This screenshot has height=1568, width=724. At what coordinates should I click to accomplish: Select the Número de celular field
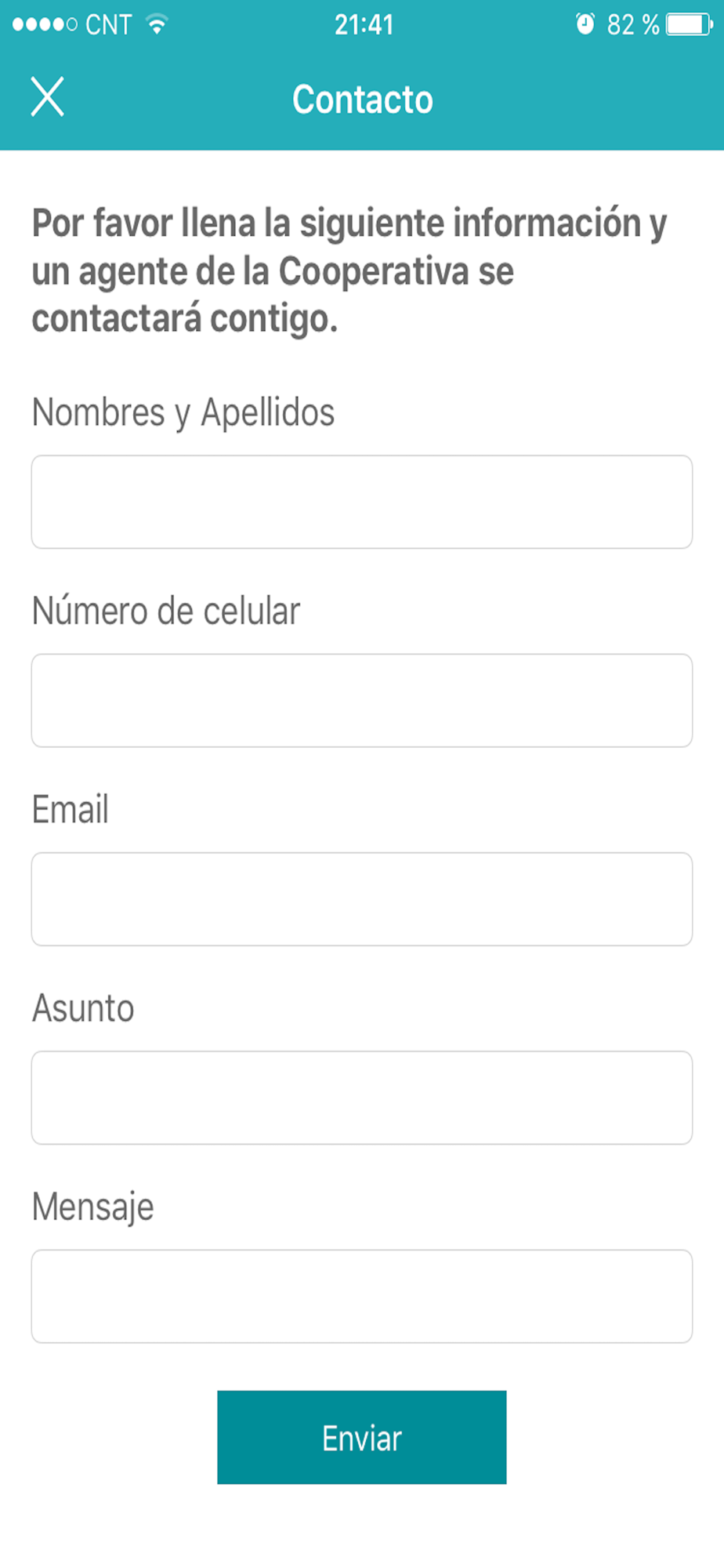tap(361, 700)
